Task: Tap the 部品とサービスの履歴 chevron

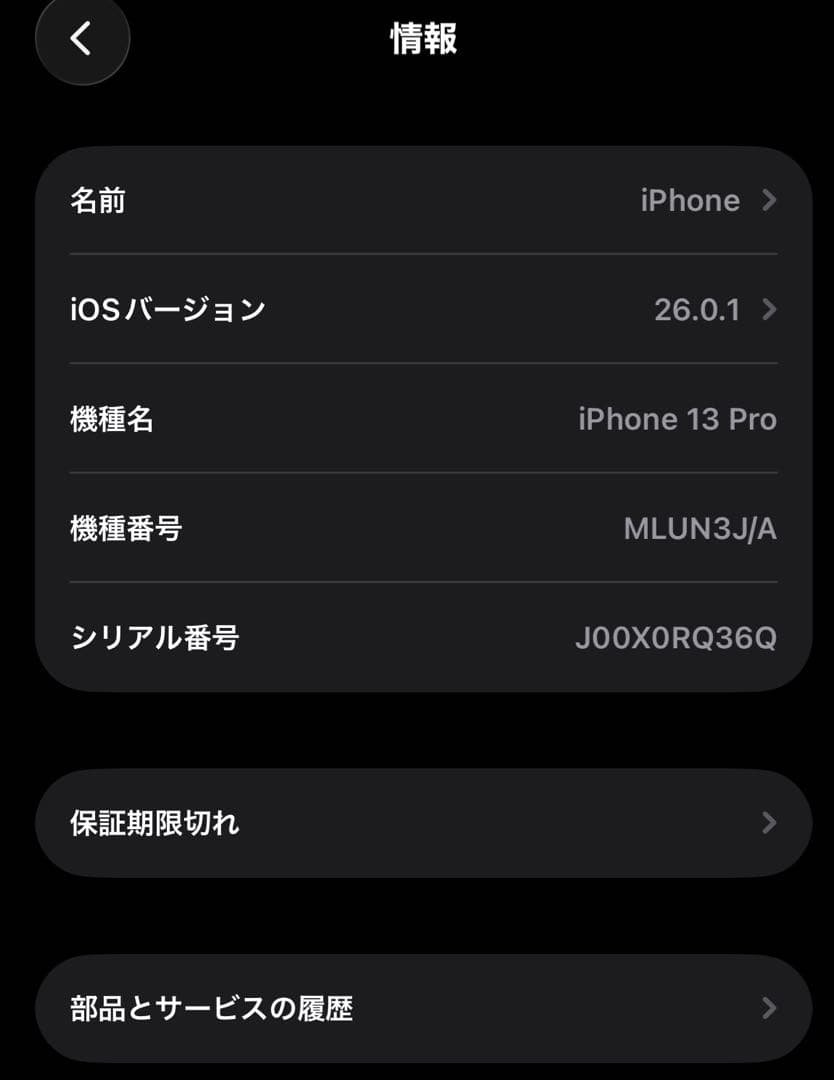Action: point(768,1009)
